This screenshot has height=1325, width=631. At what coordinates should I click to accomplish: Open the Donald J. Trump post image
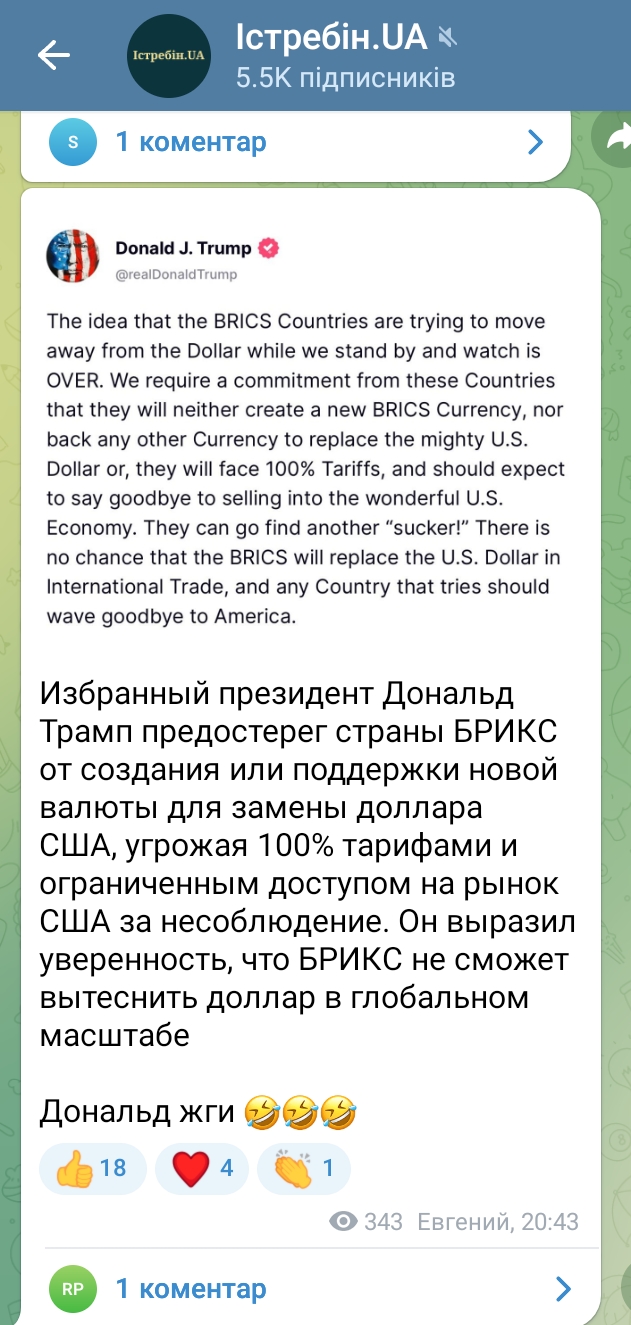[x=310, y=427]
